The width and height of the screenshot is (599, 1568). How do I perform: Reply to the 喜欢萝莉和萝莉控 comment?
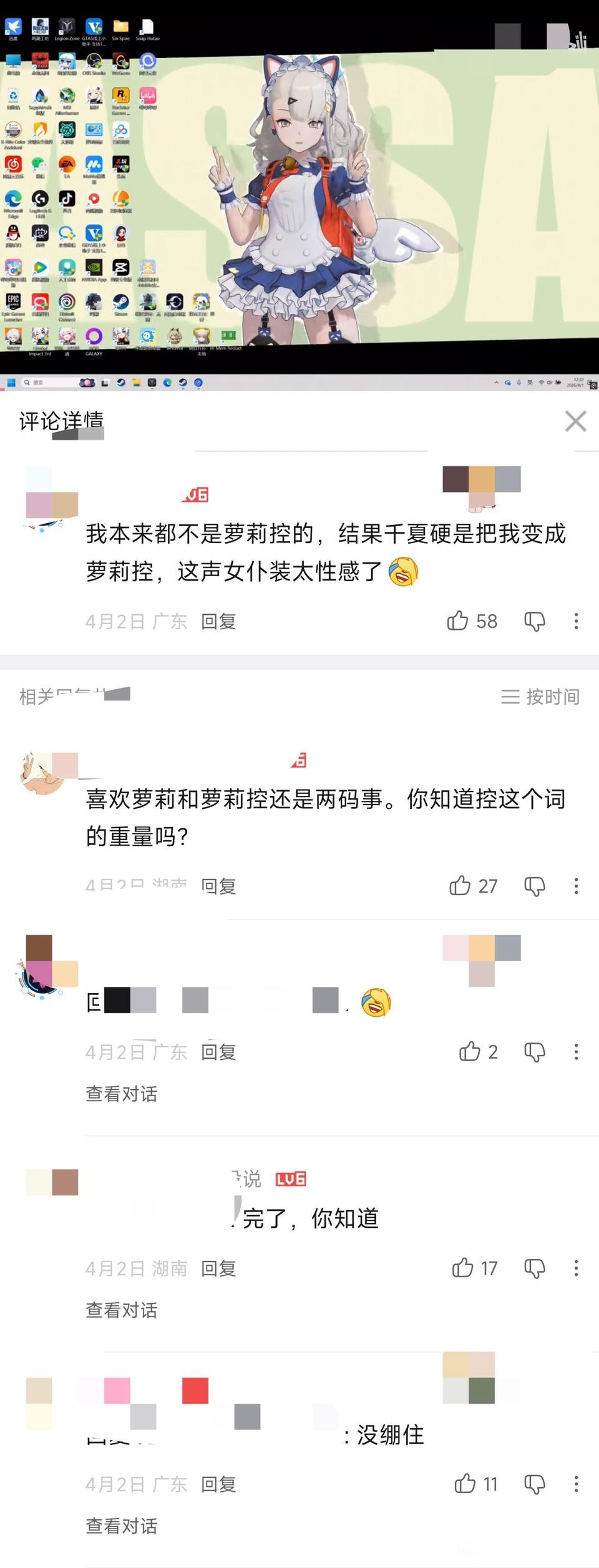pyautogui.click(x=218, y=886)
